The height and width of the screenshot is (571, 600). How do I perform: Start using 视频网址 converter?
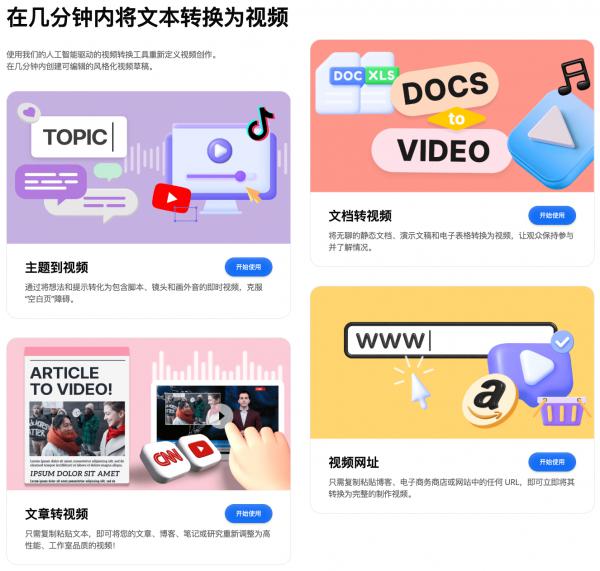tap(552, 462)
